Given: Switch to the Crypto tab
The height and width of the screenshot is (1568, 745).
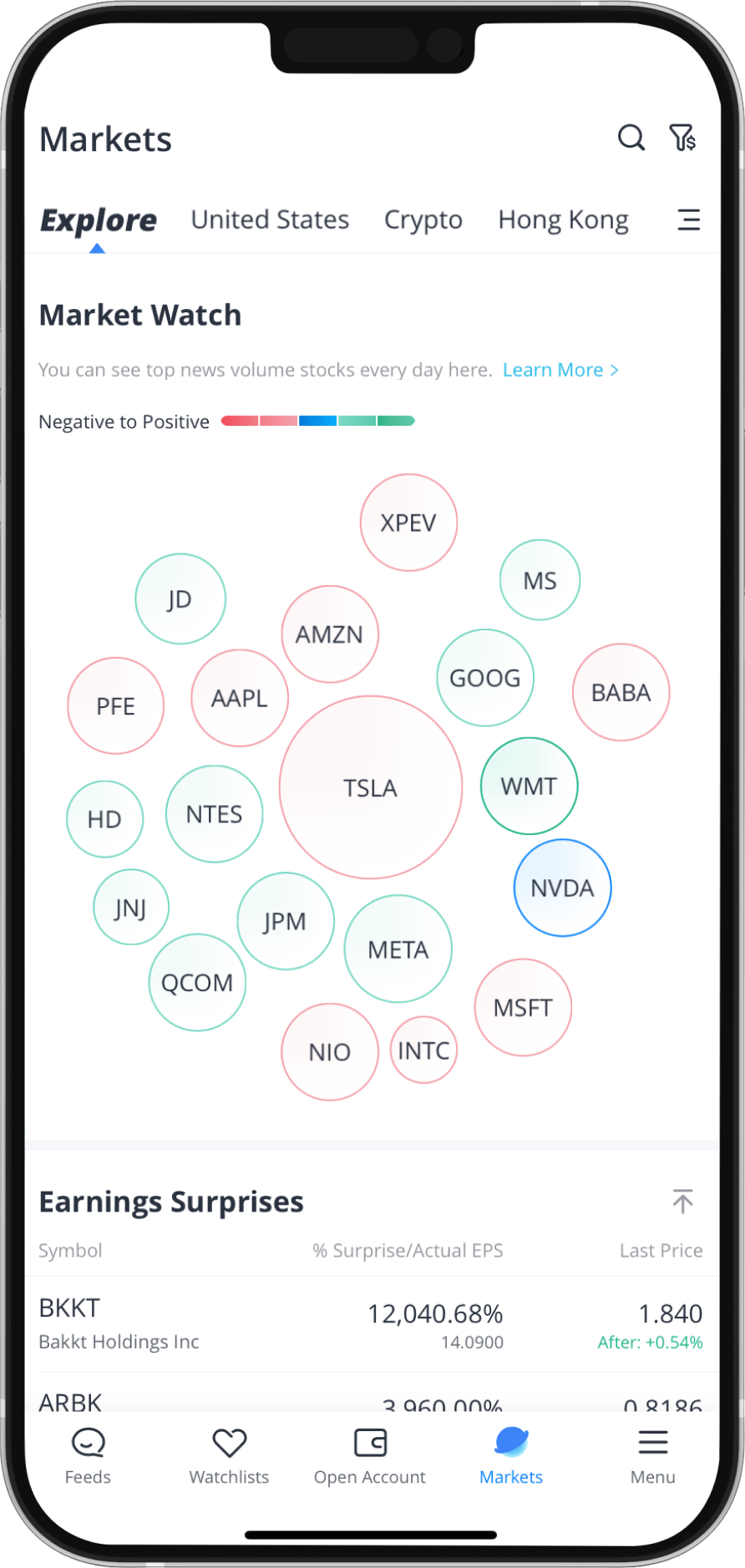Looking at the screenshot, I should point(423,220).
